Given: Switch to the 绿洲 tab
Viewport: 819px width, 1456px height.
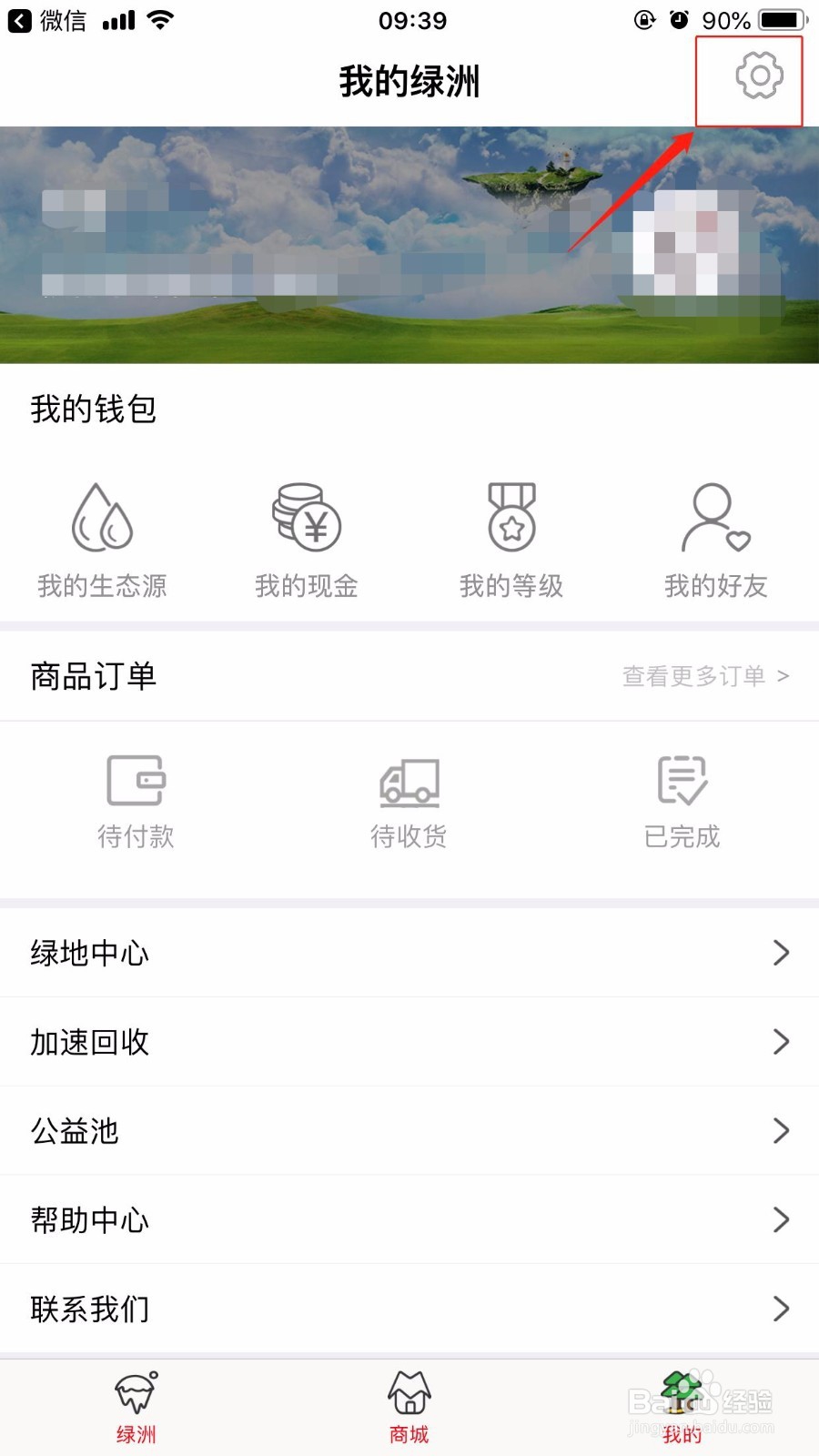Looking at the screenshot, I should pyautogui.click(x=135, y=1406).
